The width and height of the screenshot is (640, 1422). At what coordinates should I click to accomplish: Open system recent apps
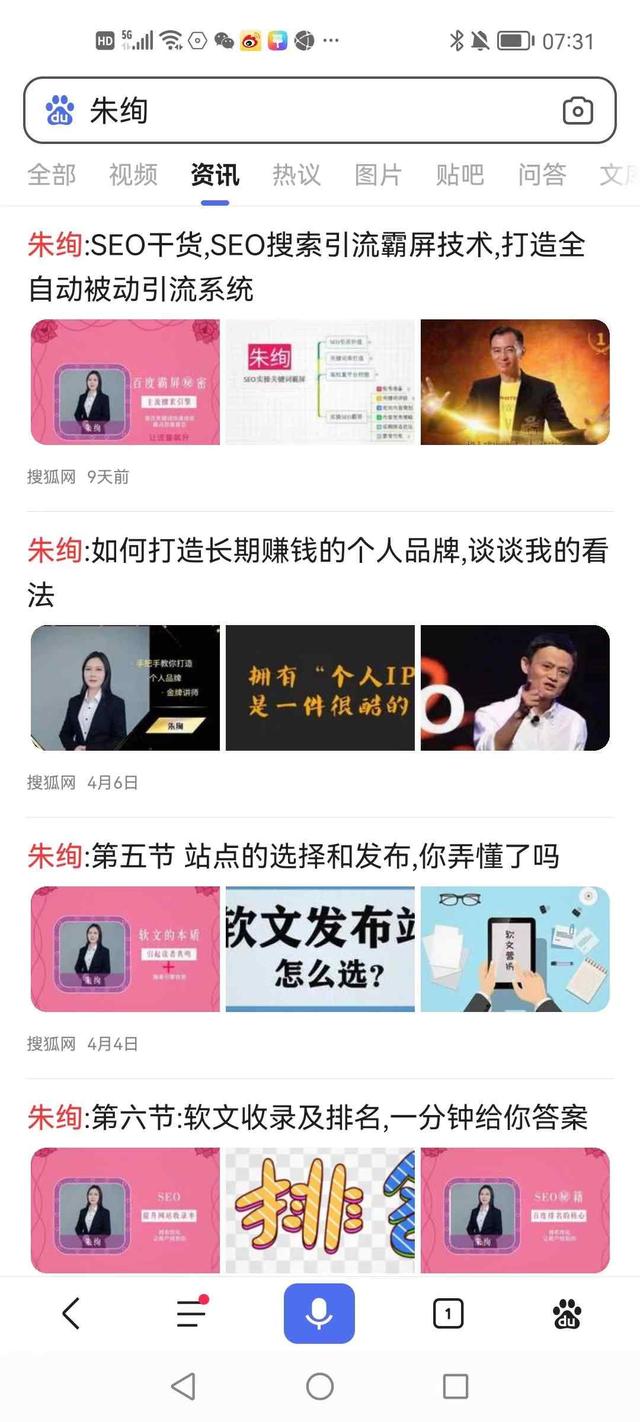[x=456, y=1386]
